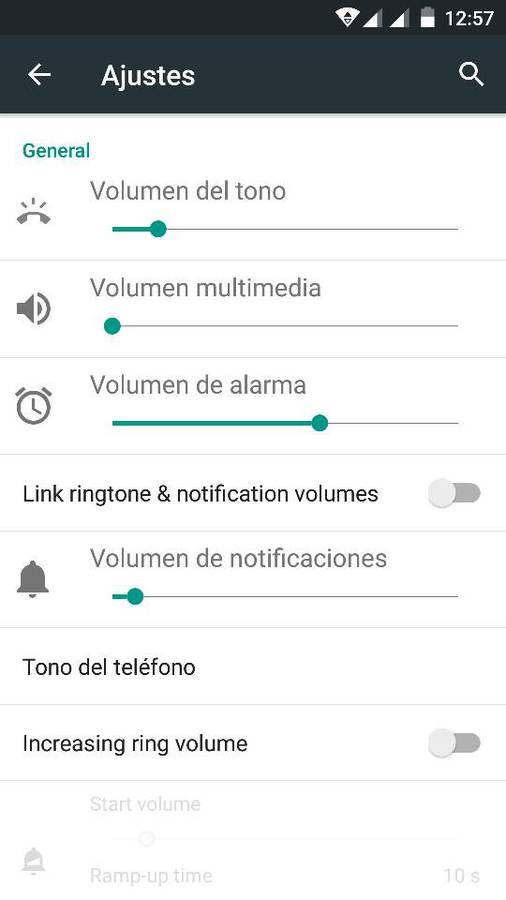Tap the Volumen de notificaciones slider
Screen dimensions: 506x900
tap(285, 597)
